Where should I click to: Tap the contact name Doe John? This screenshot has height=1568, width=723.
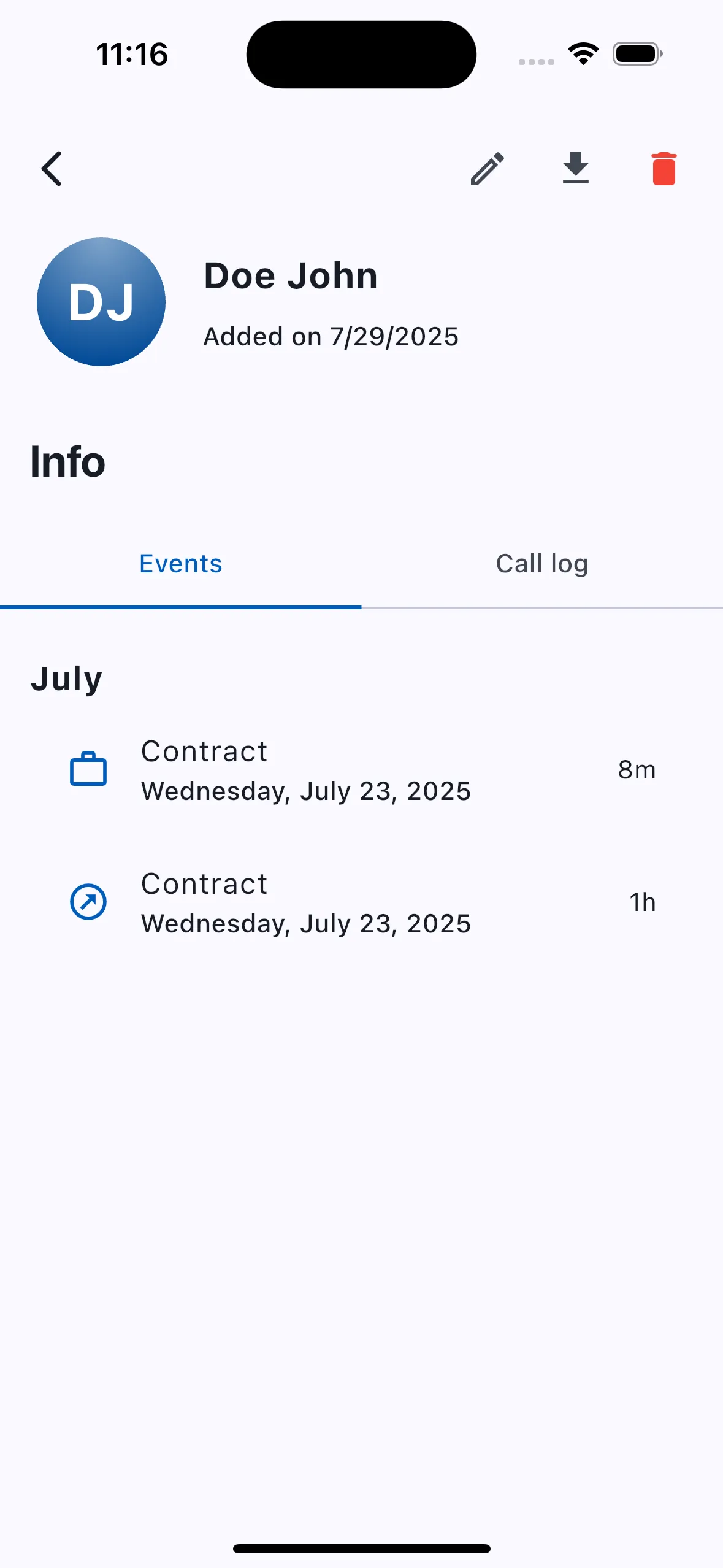291,275
